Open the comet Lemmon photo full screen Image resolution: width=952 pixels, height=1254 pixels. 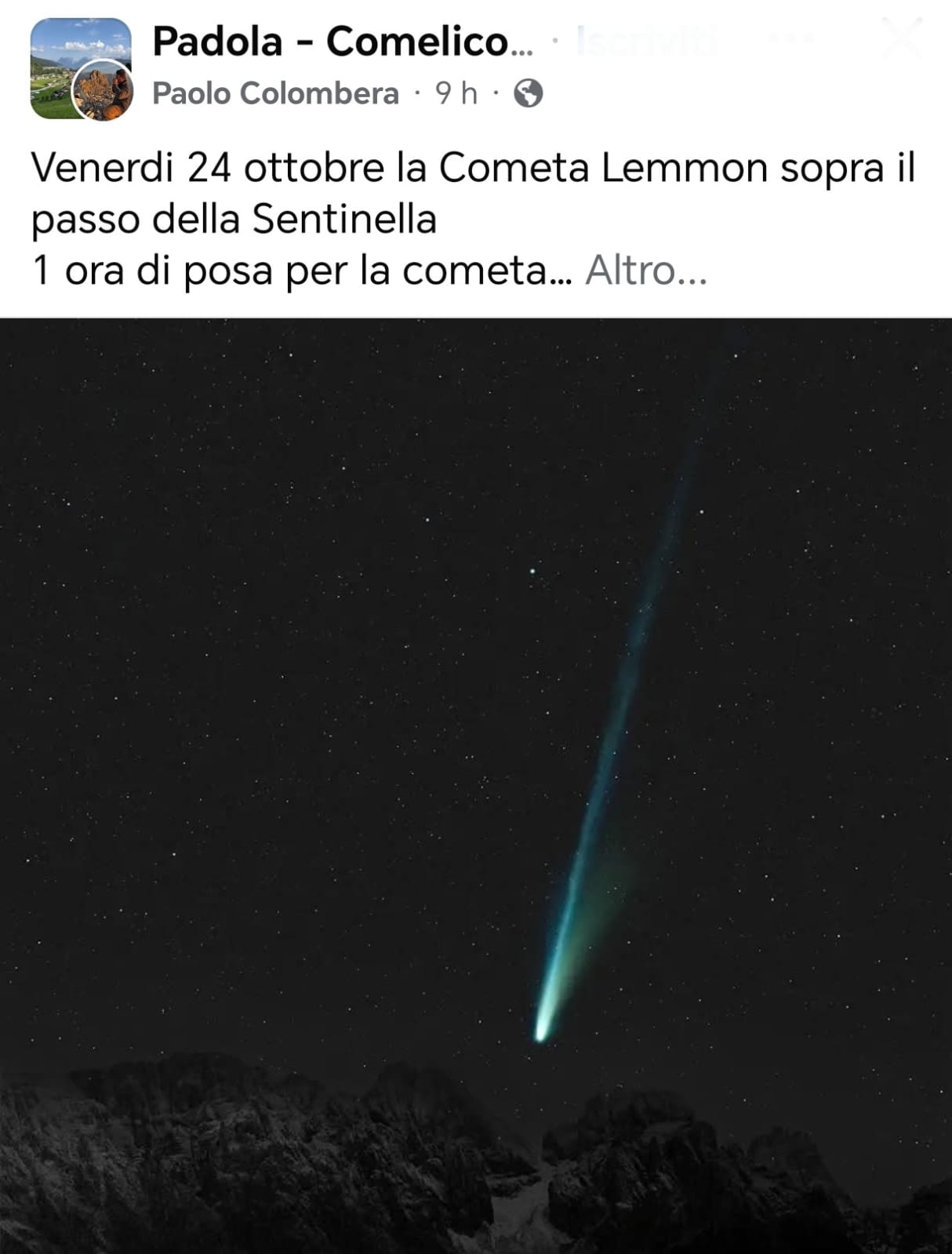pos(476,784)
